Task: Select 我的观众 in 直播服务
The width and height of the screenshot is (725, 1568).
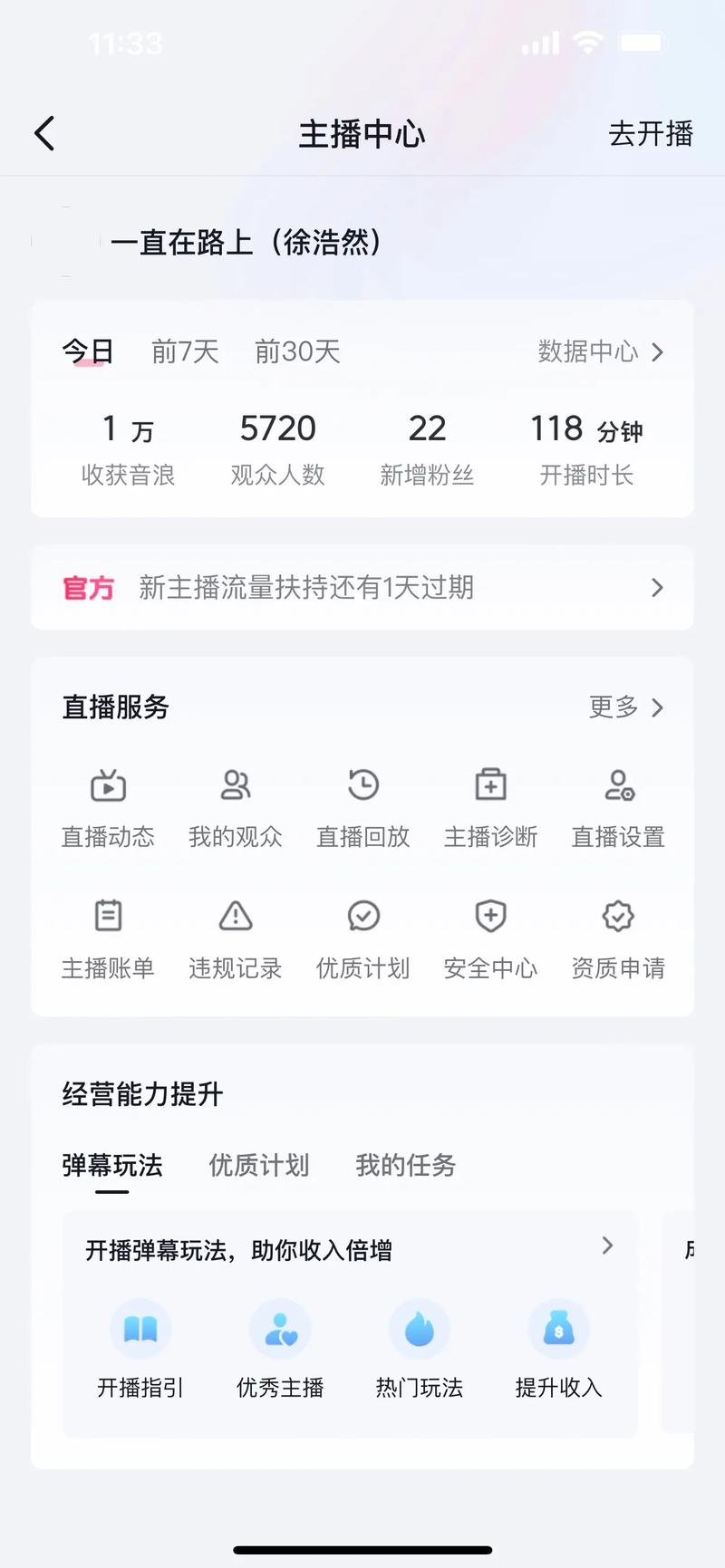Action: tap(235, 806)
